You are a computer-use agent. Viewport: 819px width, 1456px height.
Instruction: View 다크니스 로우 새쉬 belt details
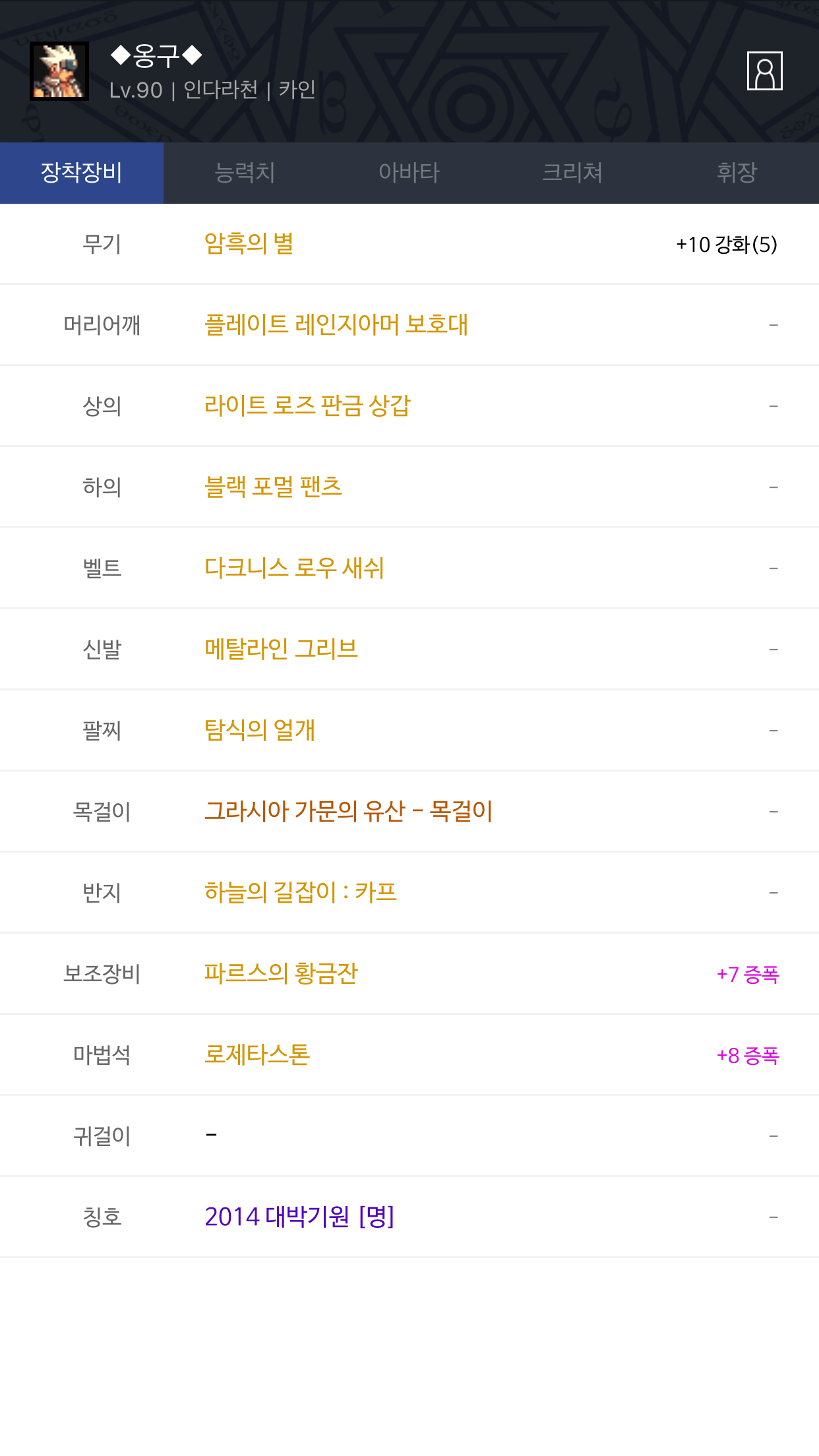(294, 568)
